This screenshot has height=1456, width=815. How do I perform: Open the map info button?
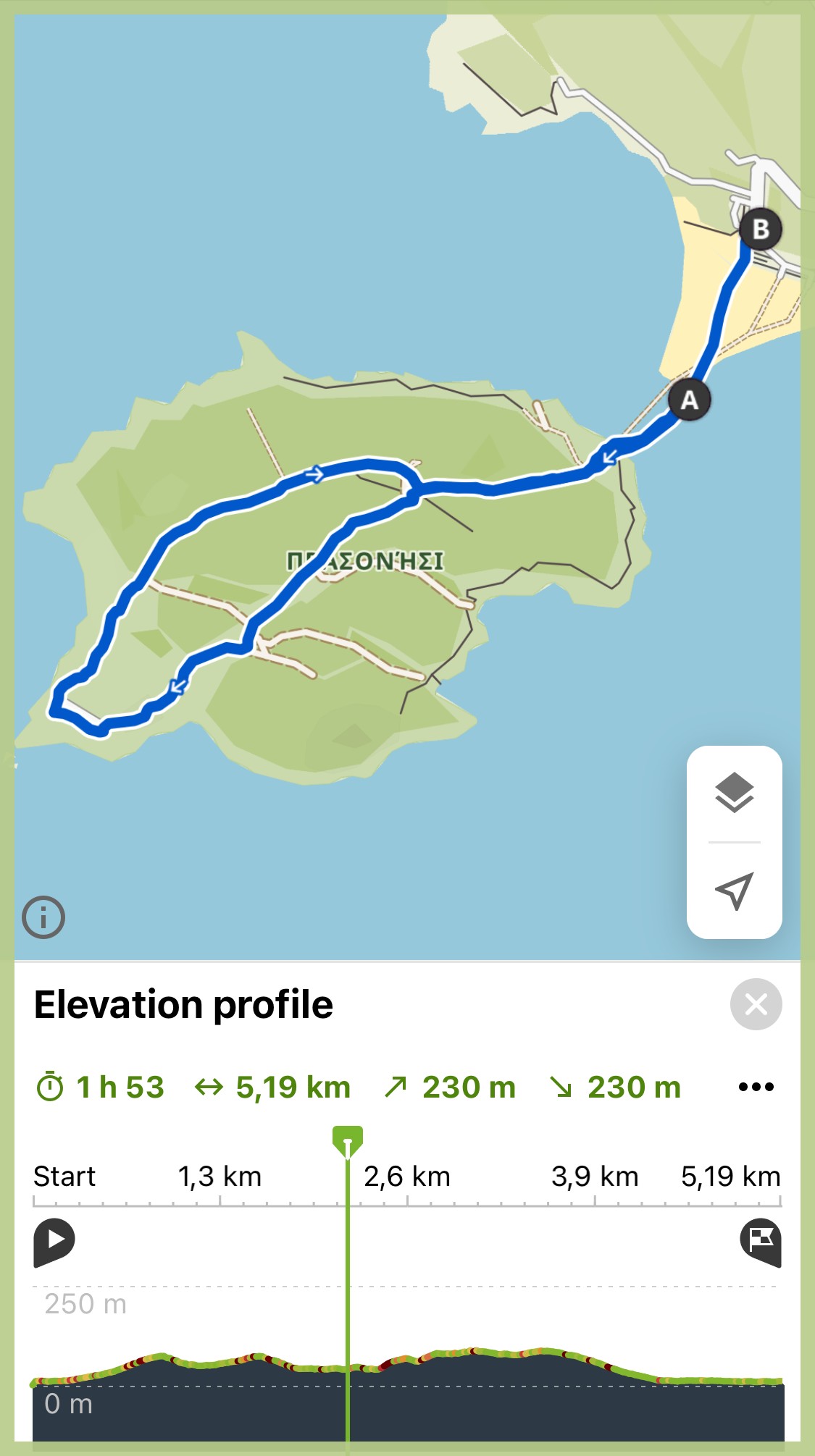pos(43,917)
